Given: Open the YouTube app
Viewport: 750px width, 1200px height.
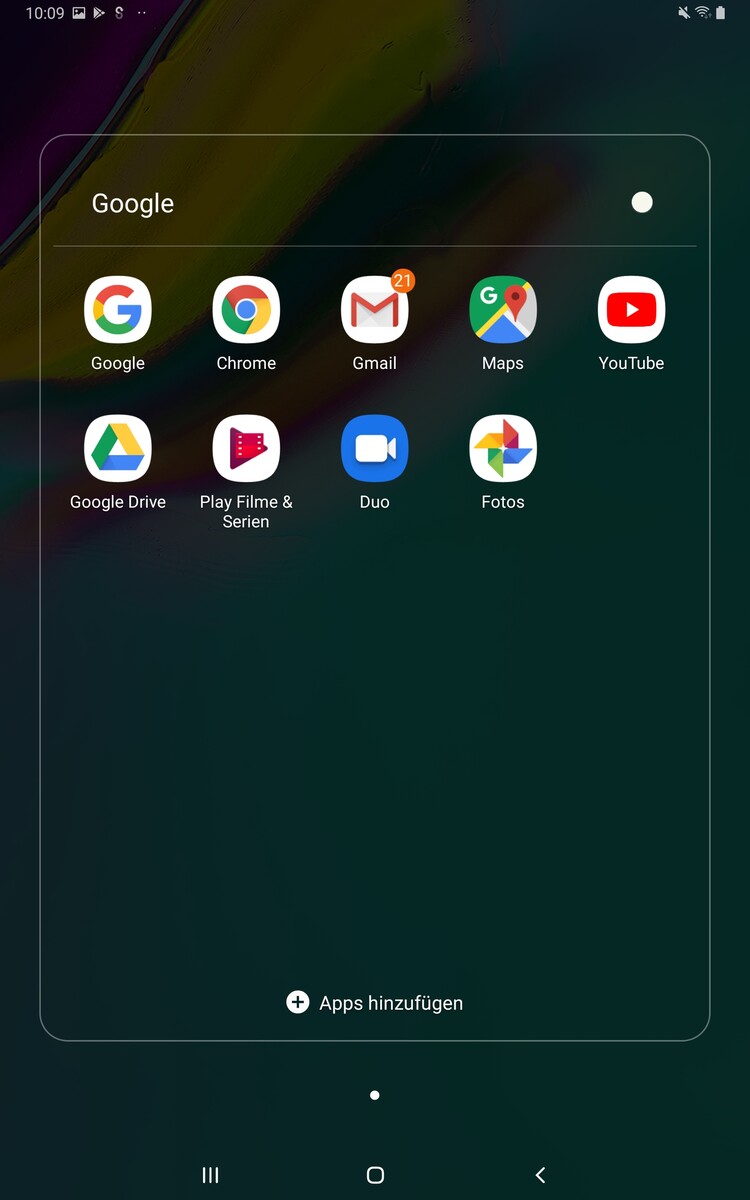Looking at the screenshot, I should tap(631, 311).
